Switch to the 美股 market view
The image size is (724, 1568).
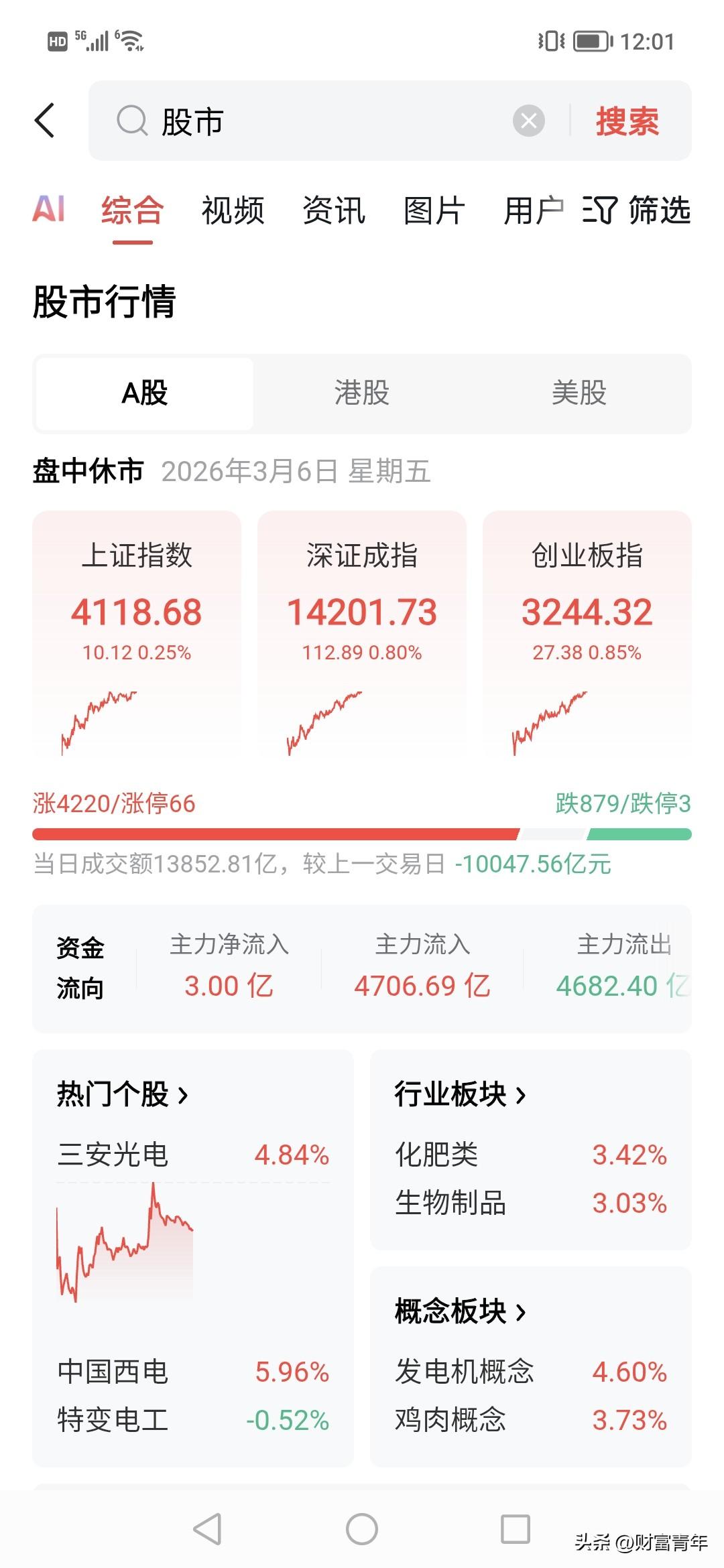point(581,393)
